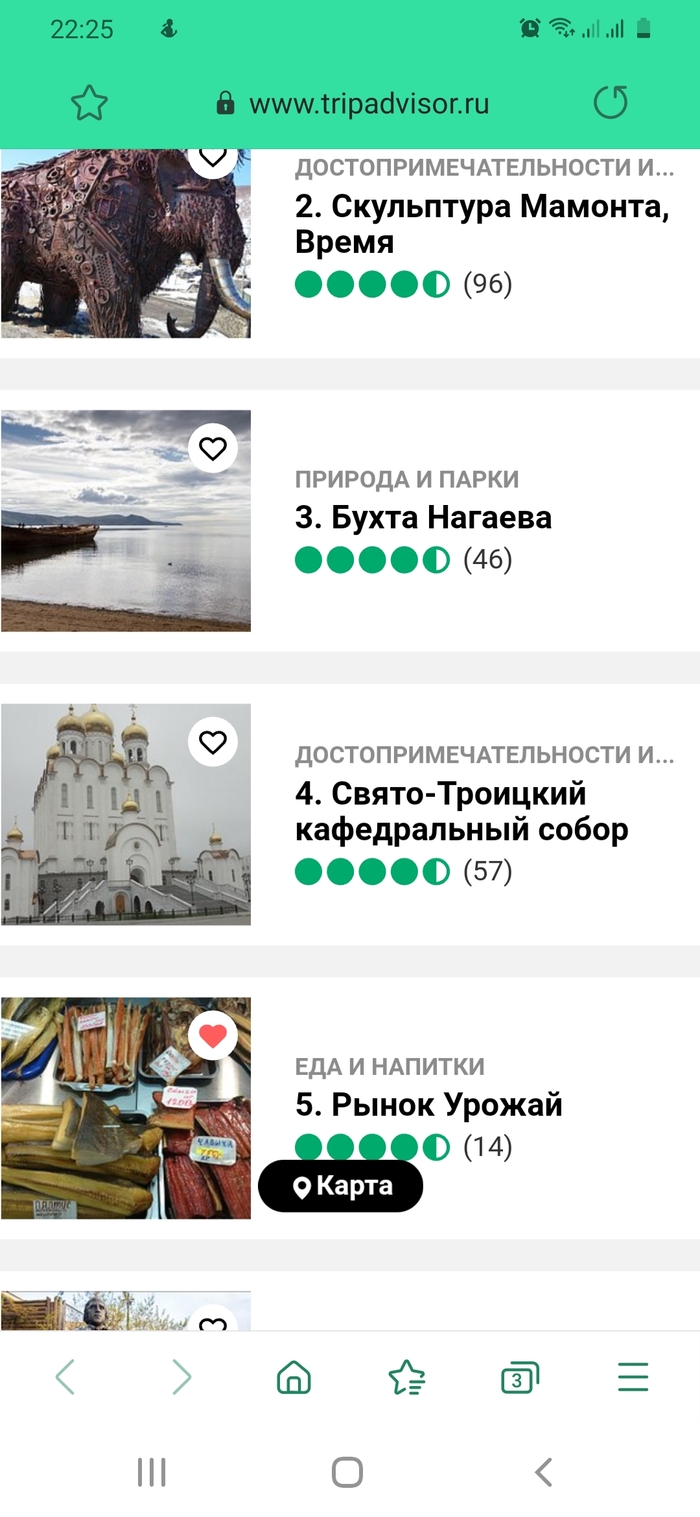Show attractions on the Карта map
Screen dimensions: 700x1517
pos(341,1187)
